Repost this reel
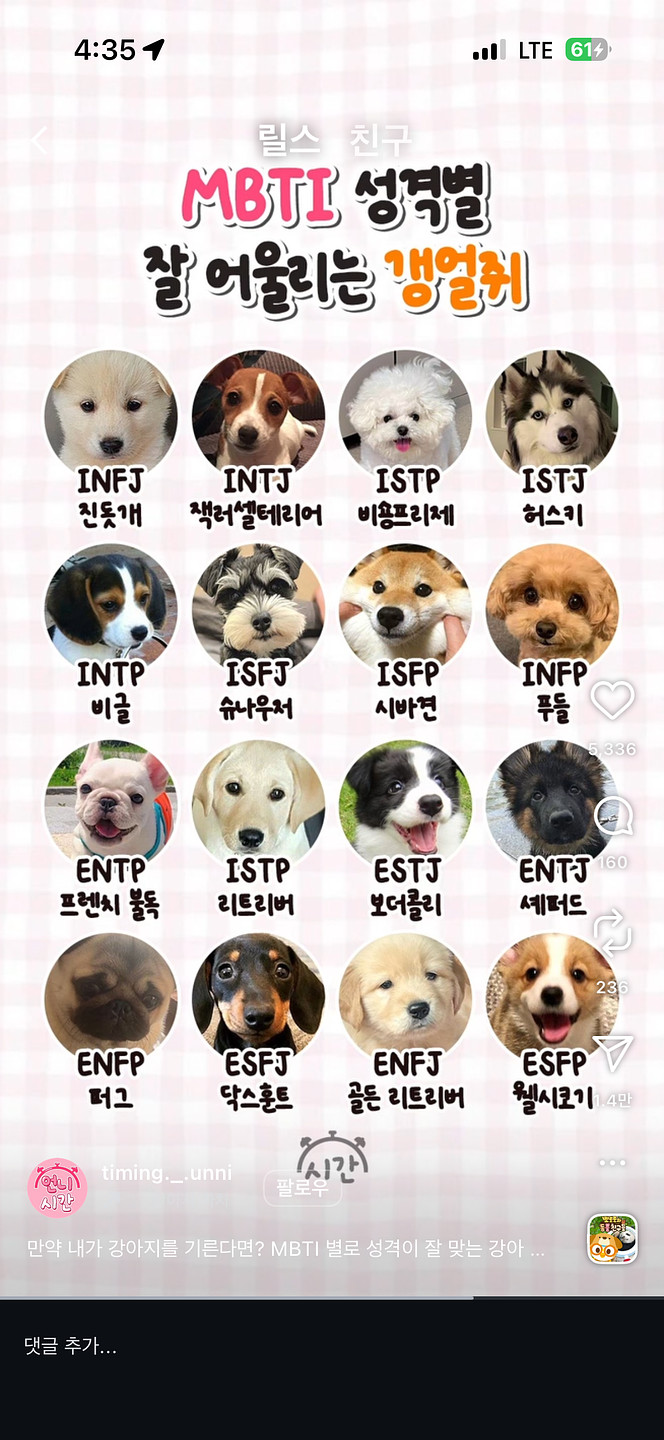 pyautogui.click(x=612, y=932)
